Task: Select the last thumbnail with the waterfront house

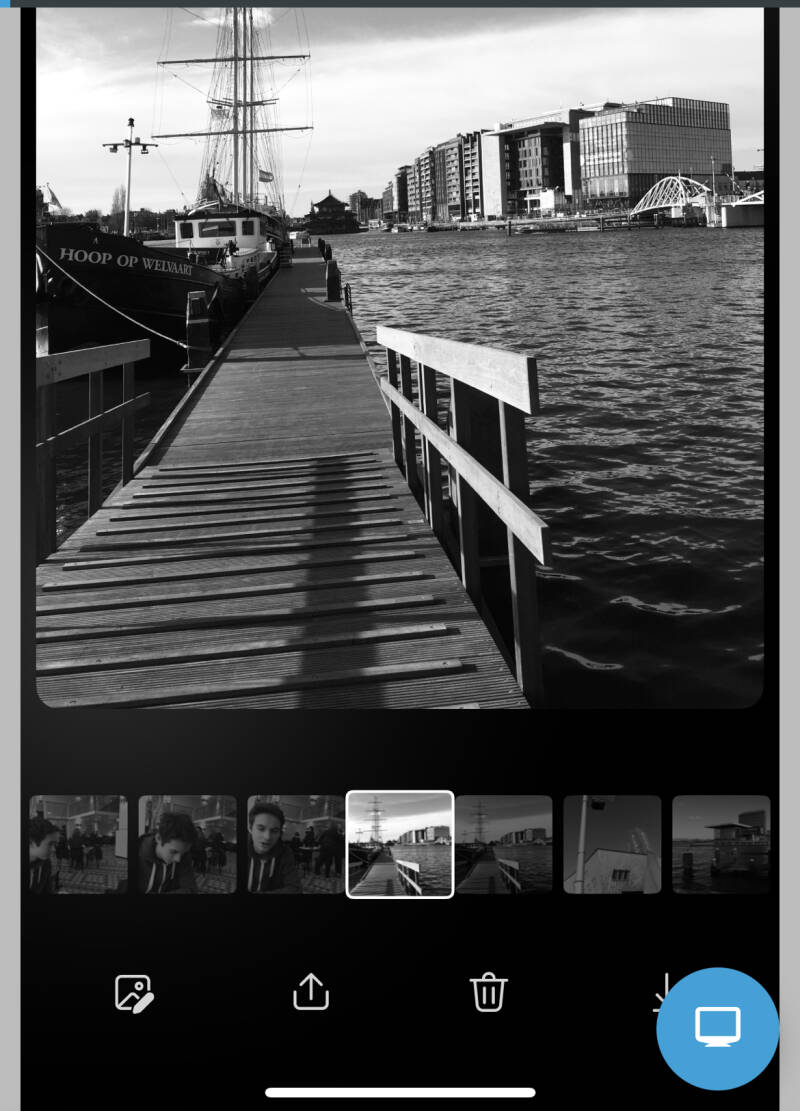Action: pos(721,844)
